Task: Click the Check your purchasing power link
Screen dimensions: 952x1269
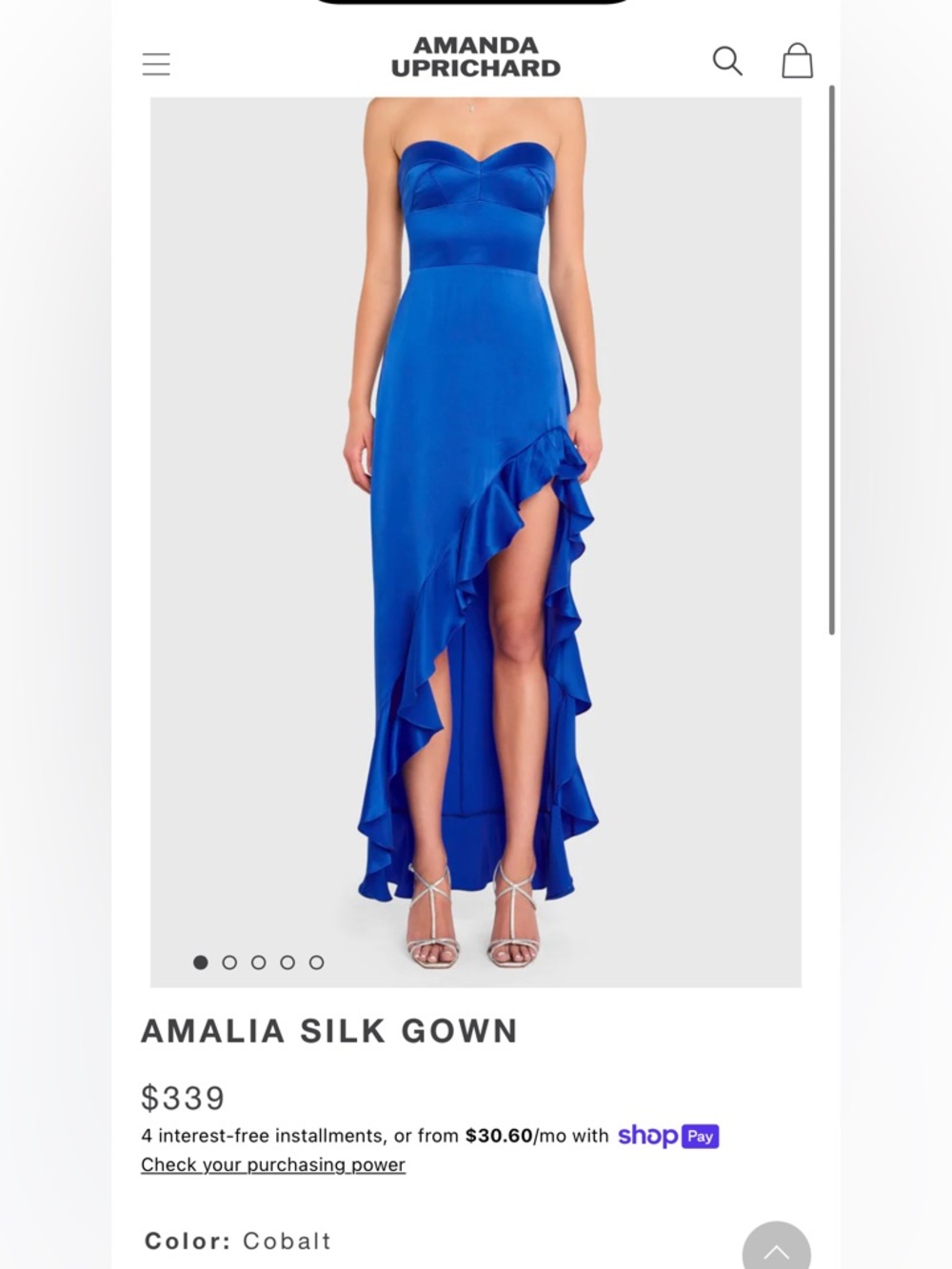Action: pos(272,1164)
